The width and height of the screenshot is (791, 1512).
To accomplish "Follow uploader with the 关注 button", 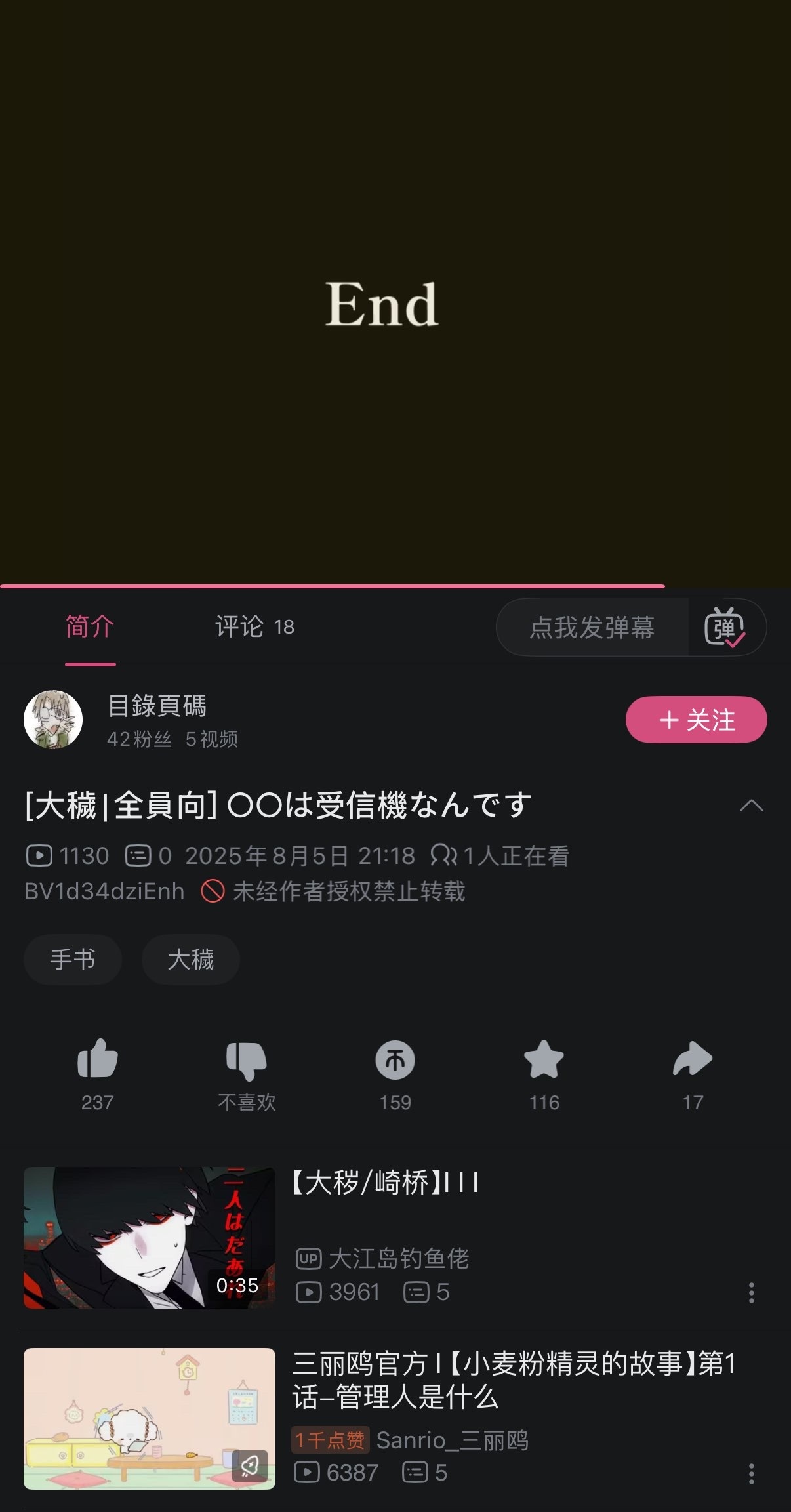I will tap(696, 720).
